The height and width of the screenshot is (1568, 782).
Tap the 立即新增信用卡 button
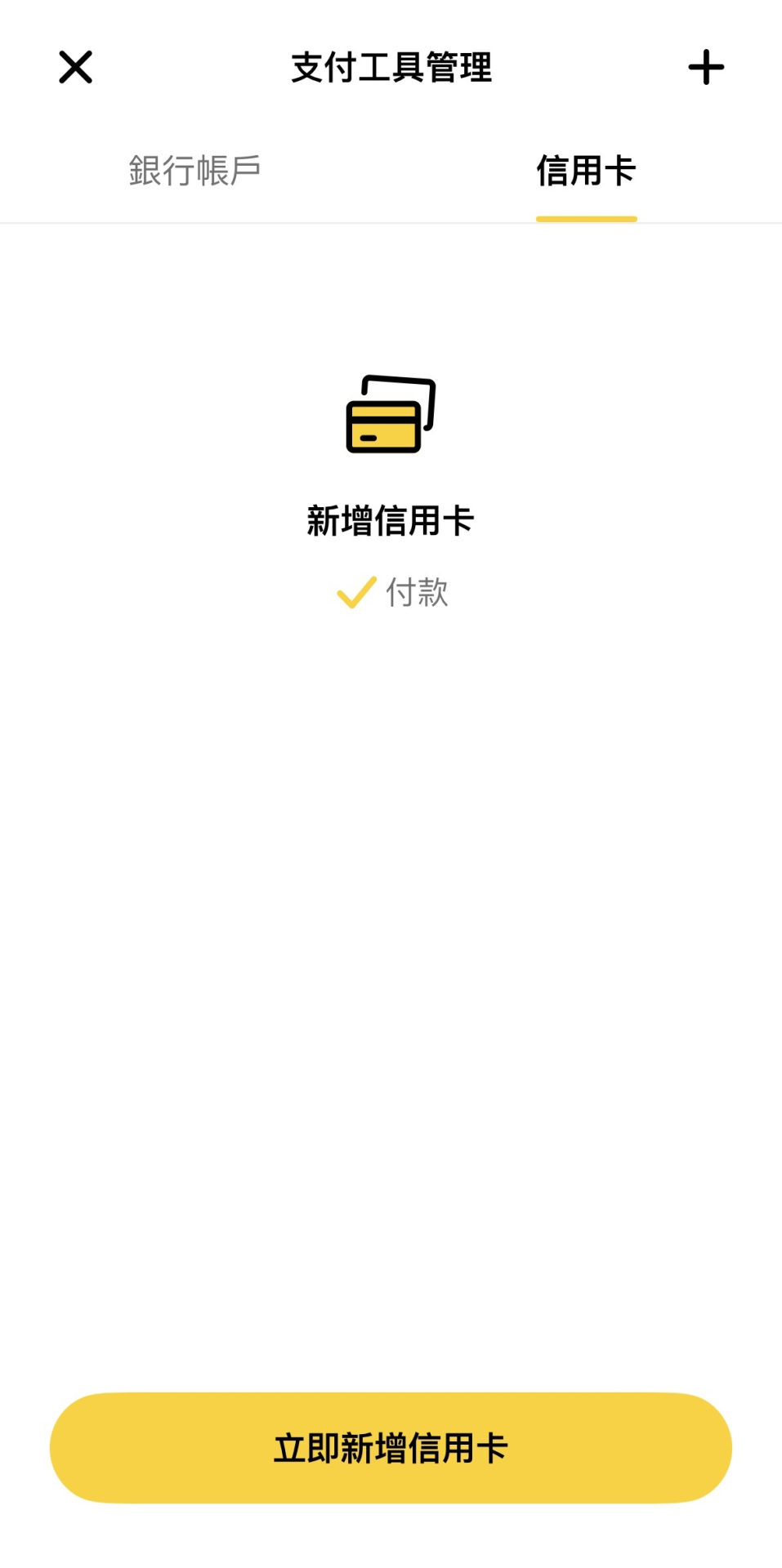point(391,1447)
